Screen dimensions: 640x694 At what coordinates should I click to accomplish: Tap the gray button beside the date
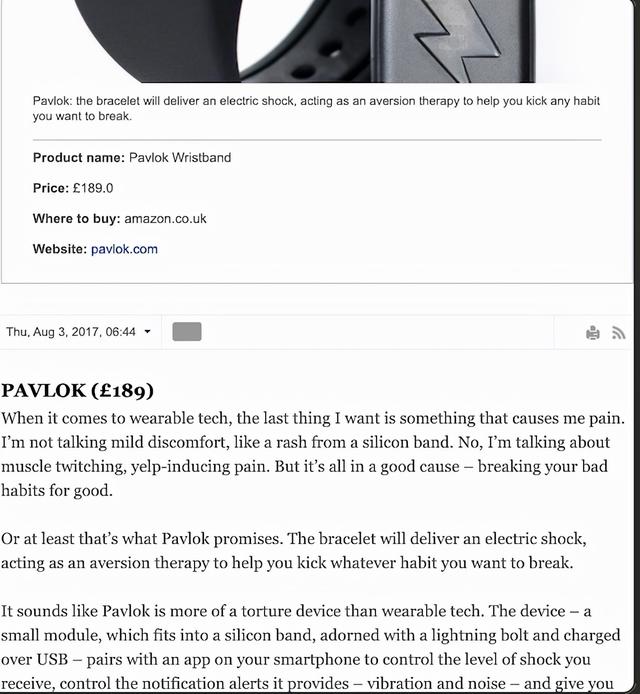[186, 331]
